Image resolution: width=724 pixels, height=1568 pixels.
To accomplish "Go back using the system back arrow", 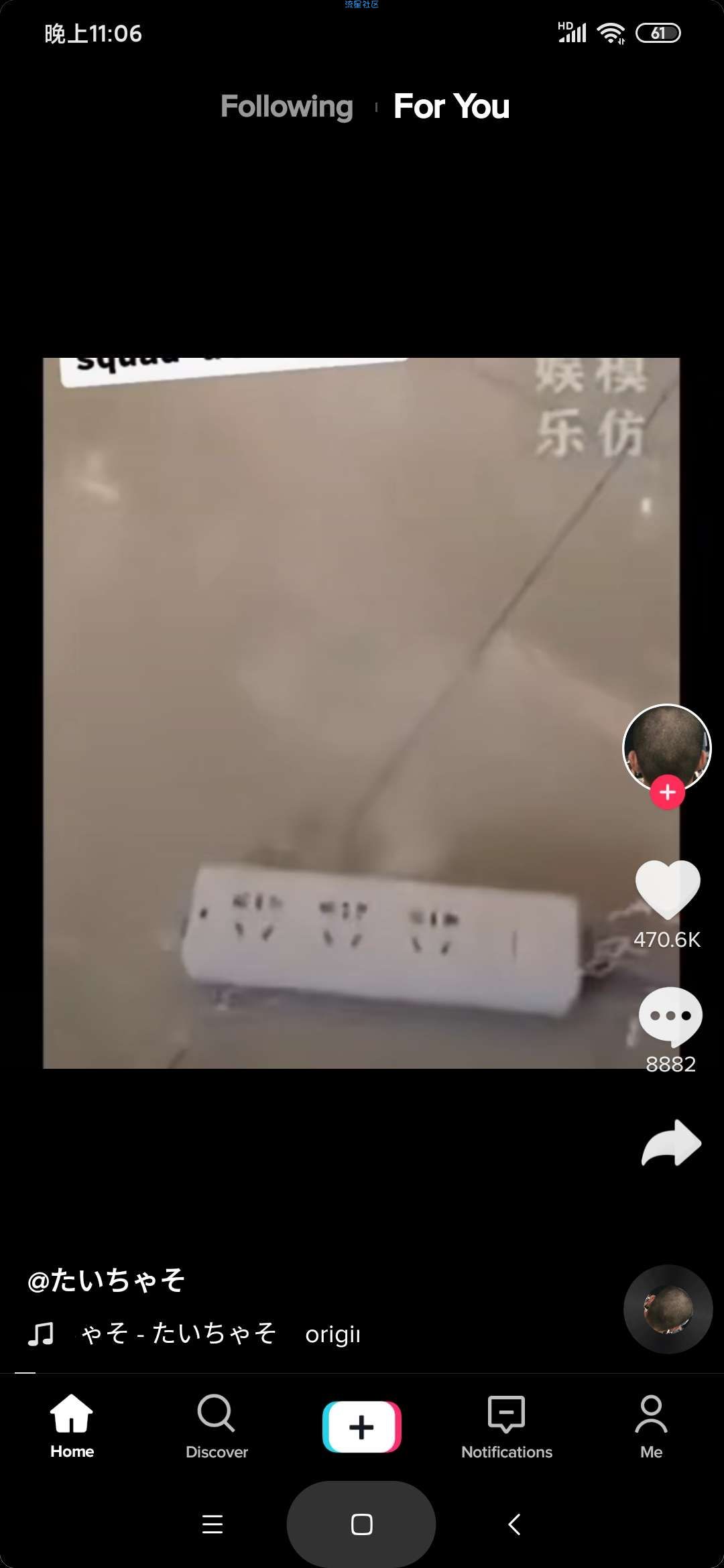I will (514, 1524).
